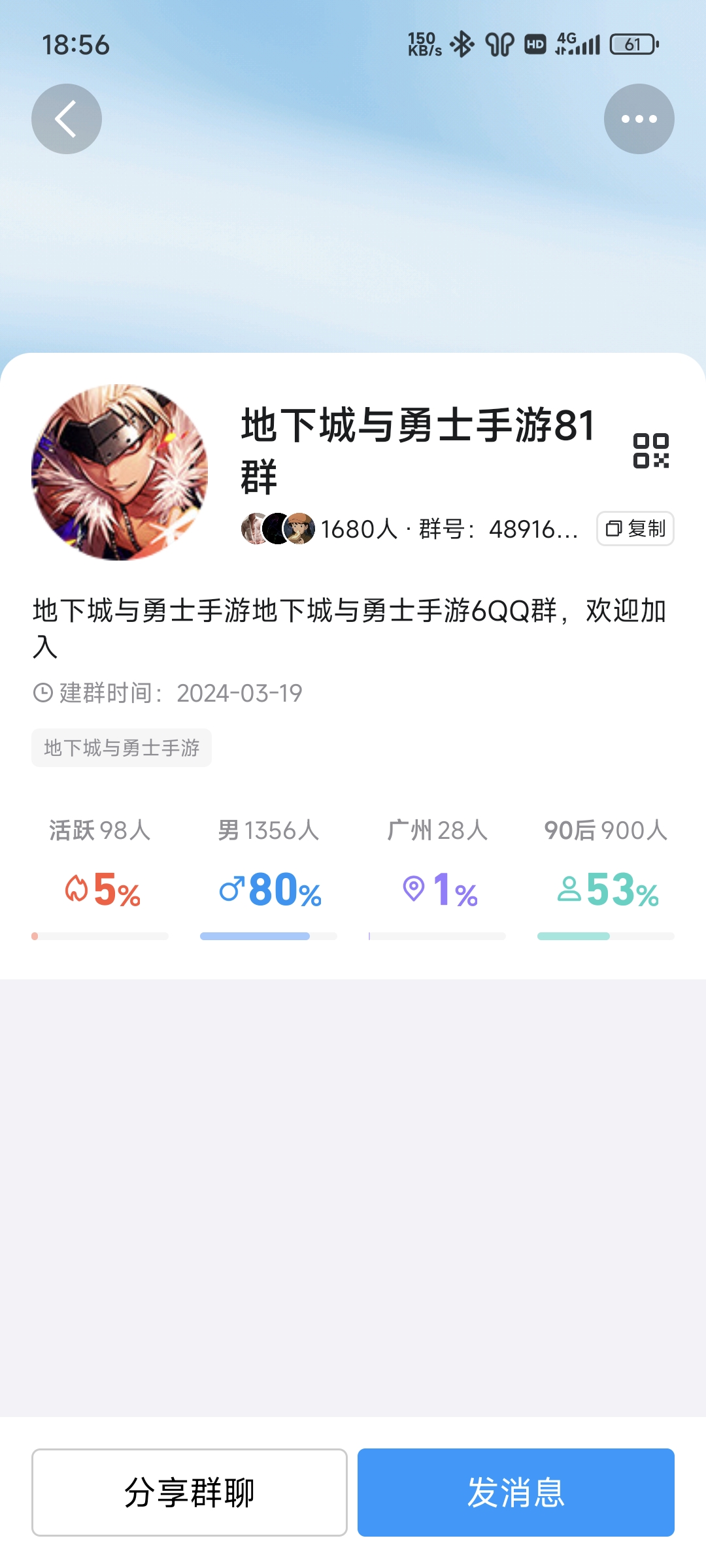
Task: Open the more options menu
Action: pos(639,118)
